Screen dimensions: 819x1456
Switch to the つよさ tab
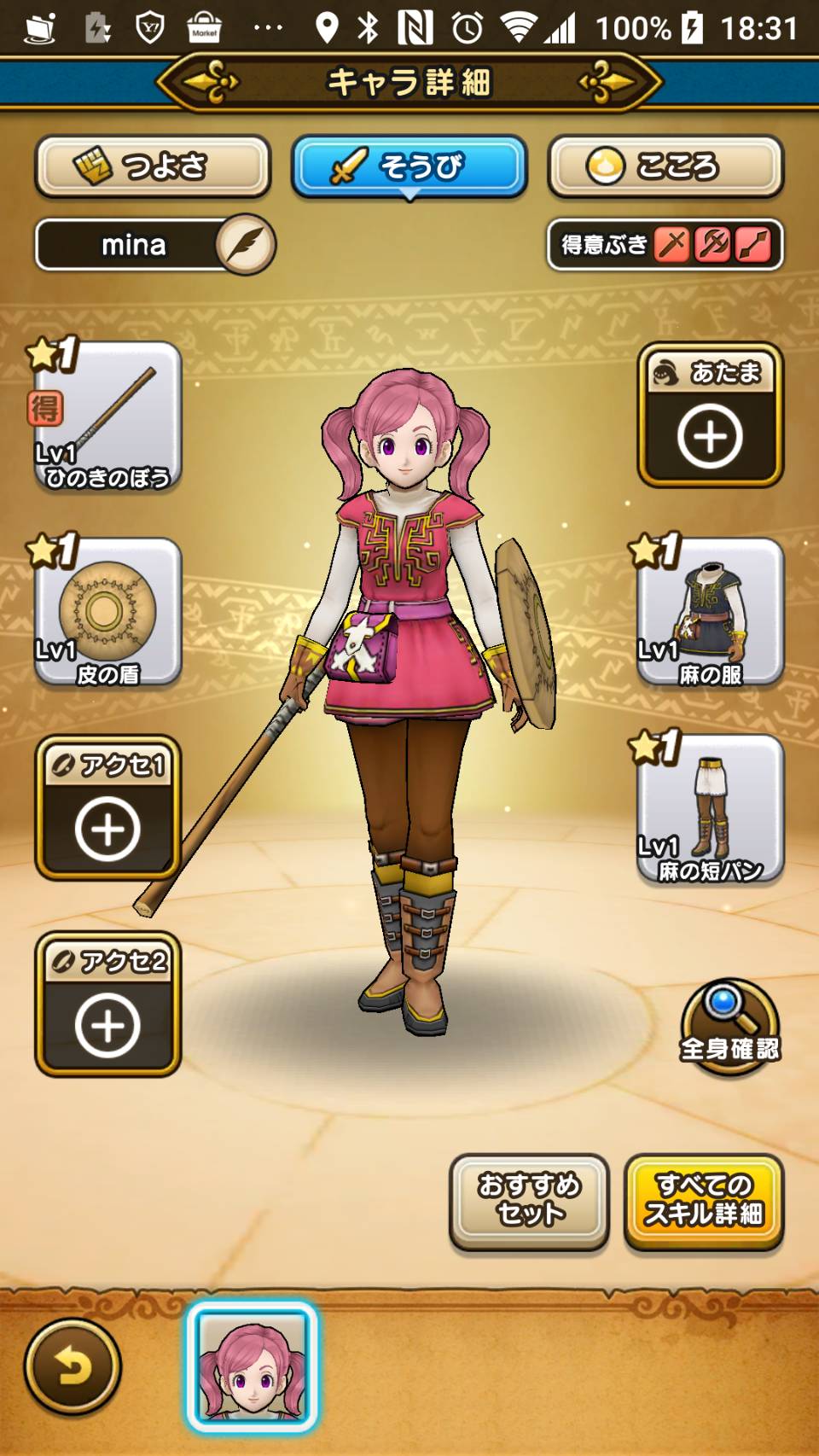(x=153, y=166)
